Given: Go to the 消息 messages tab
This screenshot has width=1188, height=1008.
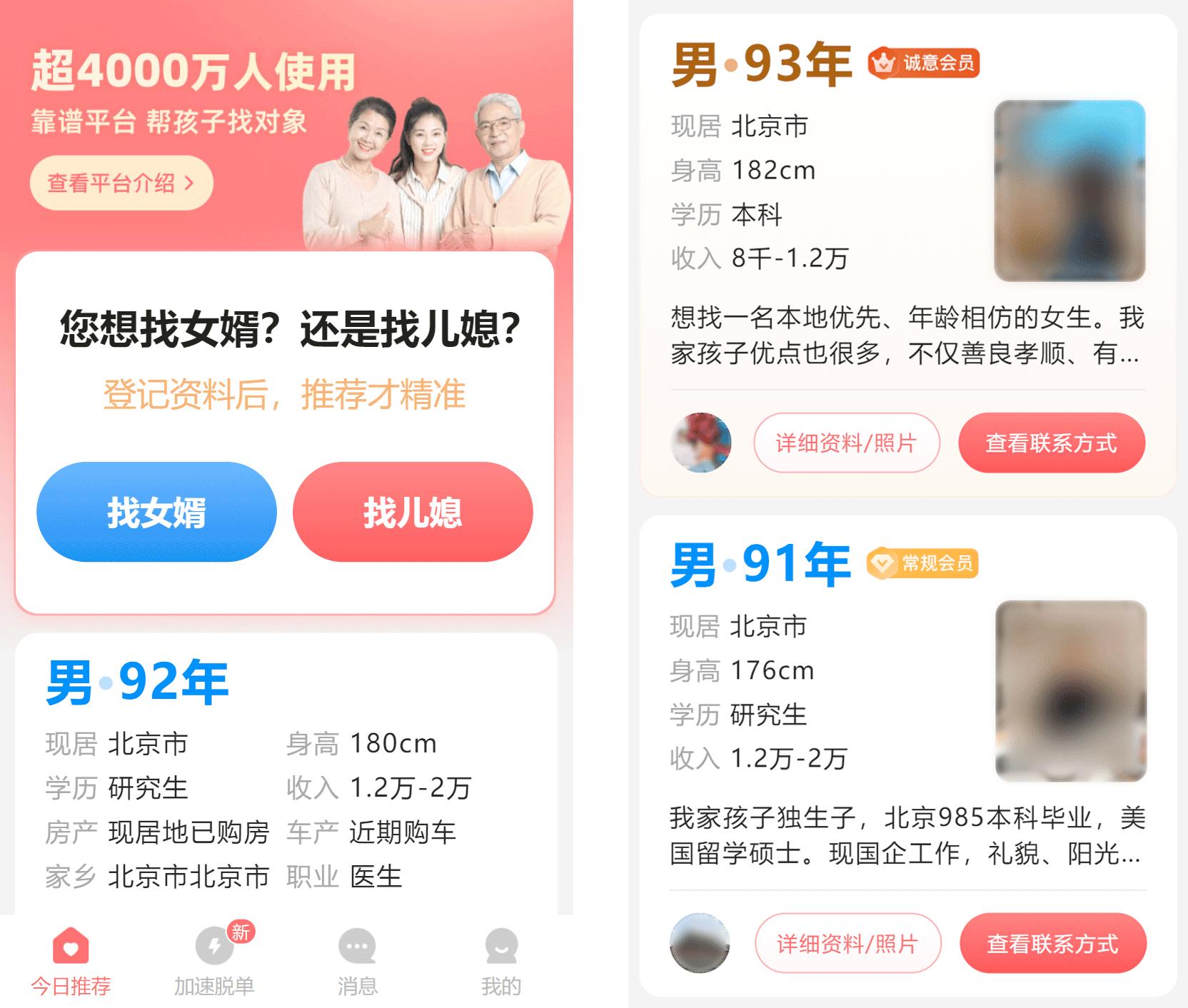Looking at the screenshot, I should [x=357, y=962].
